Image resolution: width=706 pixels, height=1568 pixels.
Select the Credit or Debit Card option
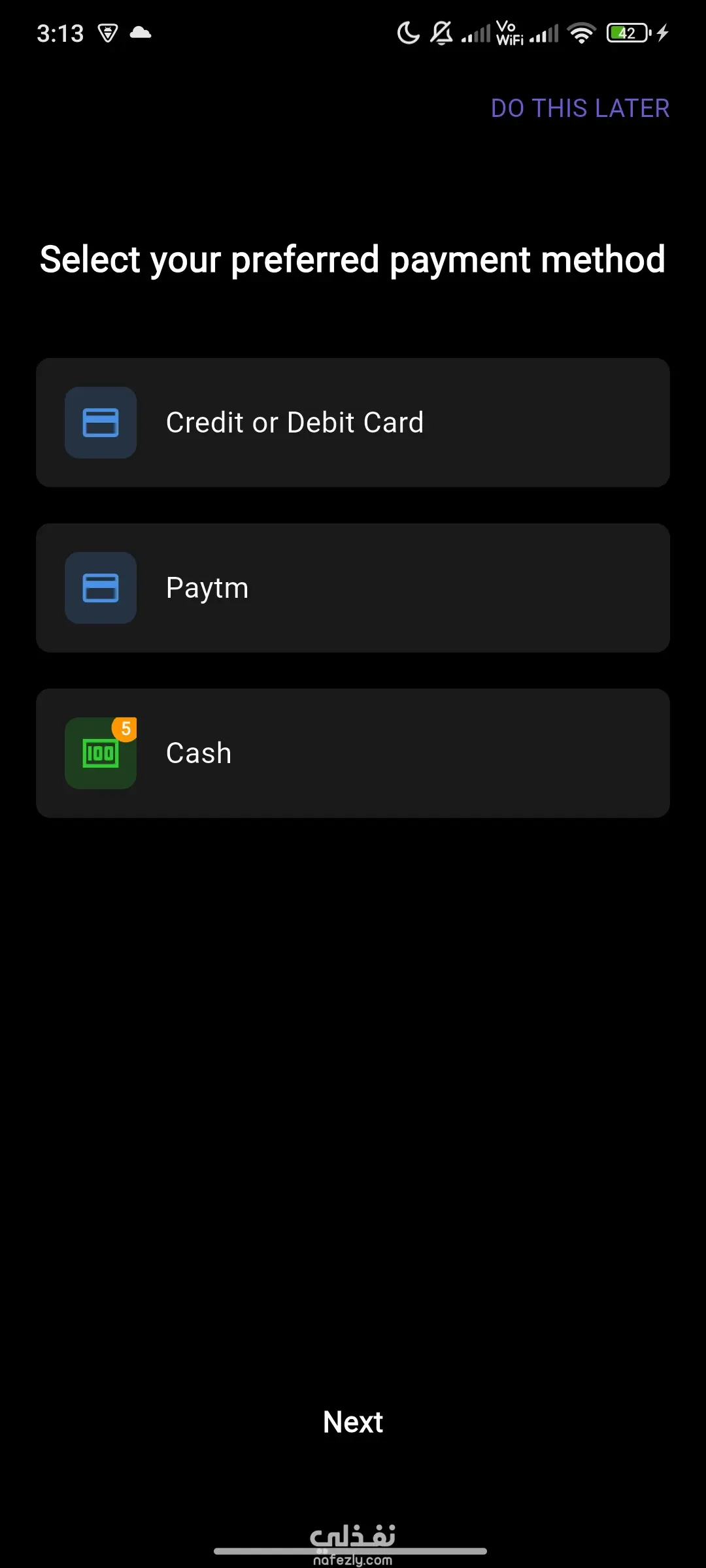point(353,422)
